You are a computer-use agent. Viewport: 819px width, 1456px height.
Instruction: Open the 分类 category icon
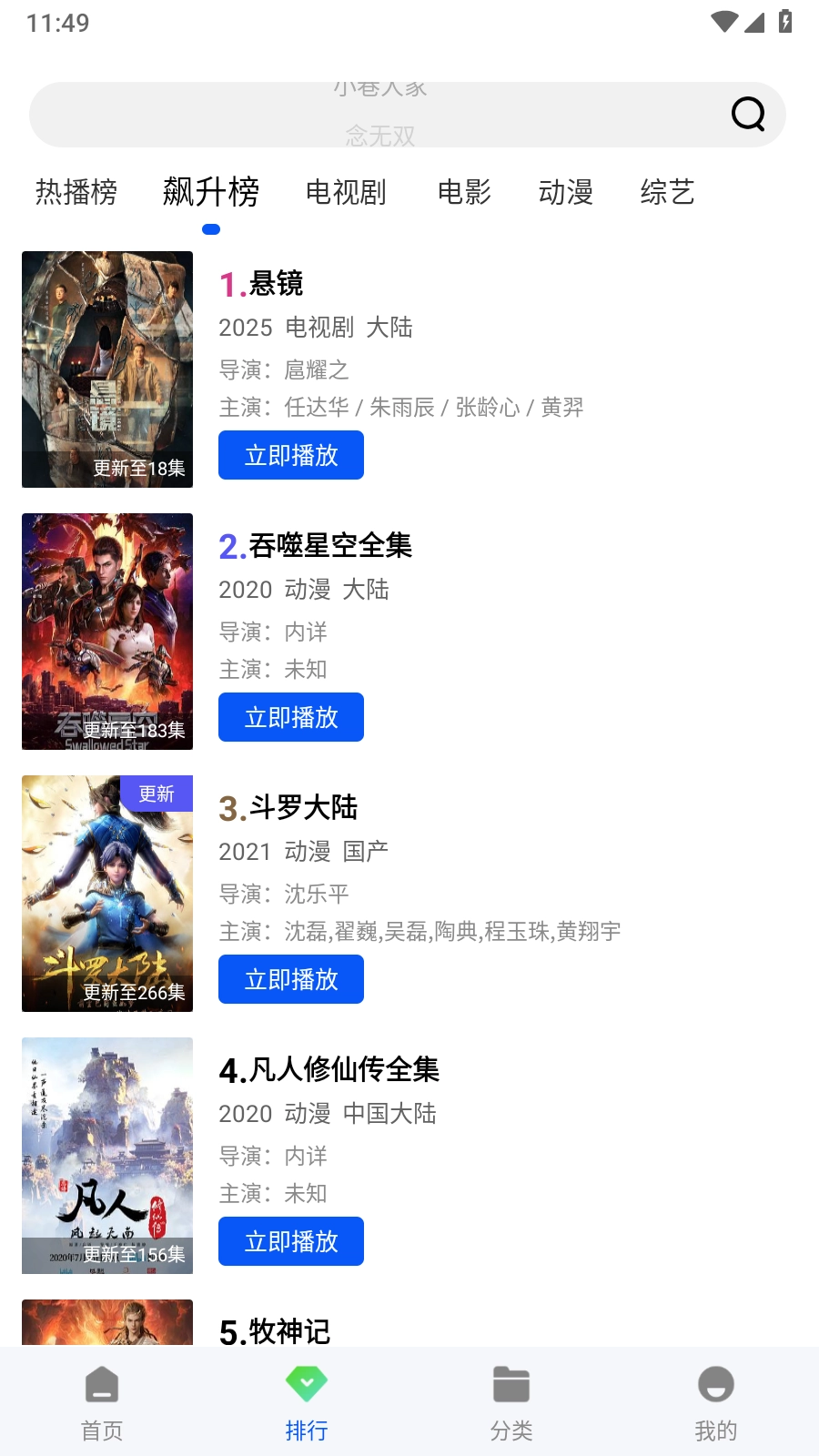[511, 1400]
